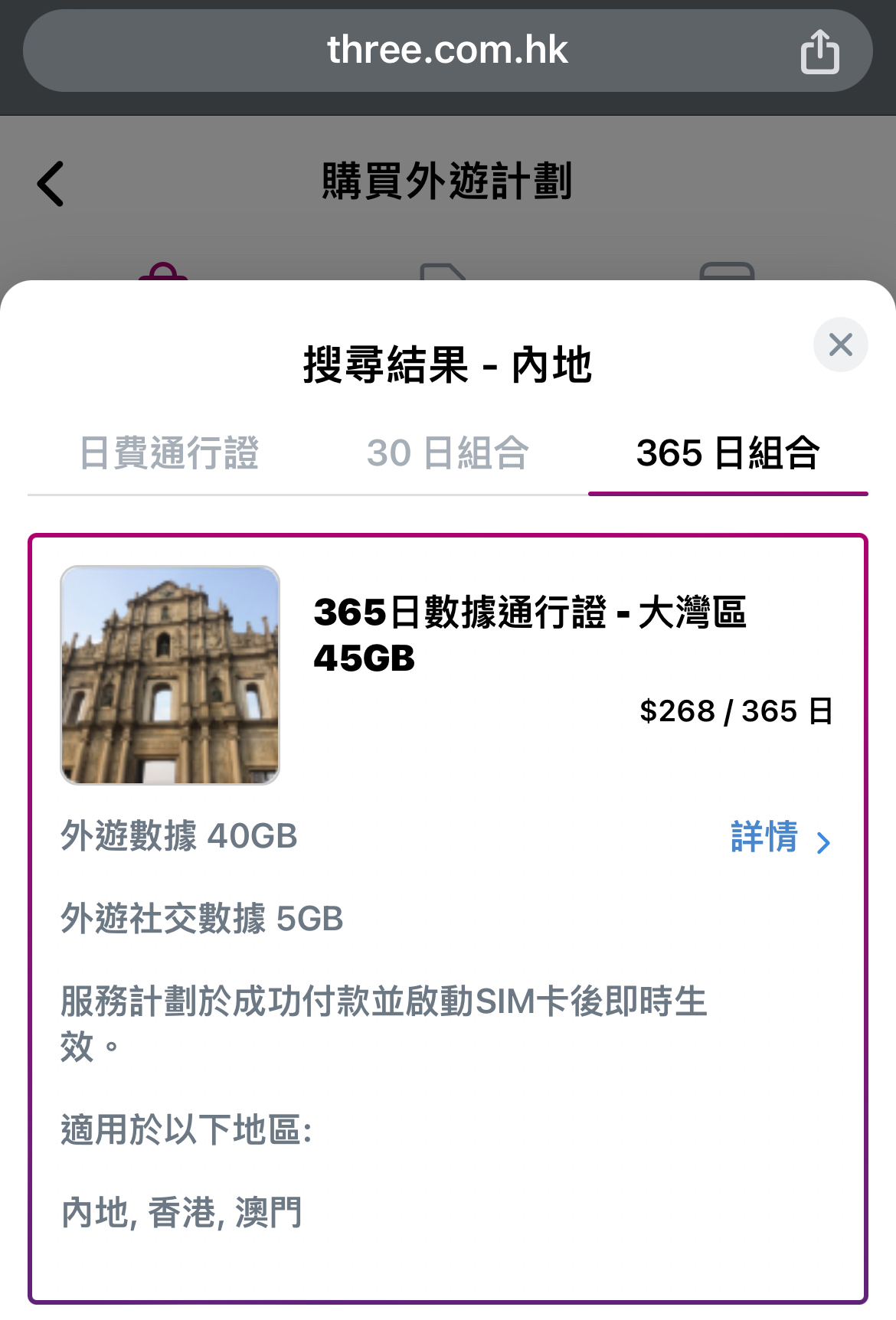Open 詳情 details link
The height and width of the screenshot is (1320, 896).
(780, 837)
